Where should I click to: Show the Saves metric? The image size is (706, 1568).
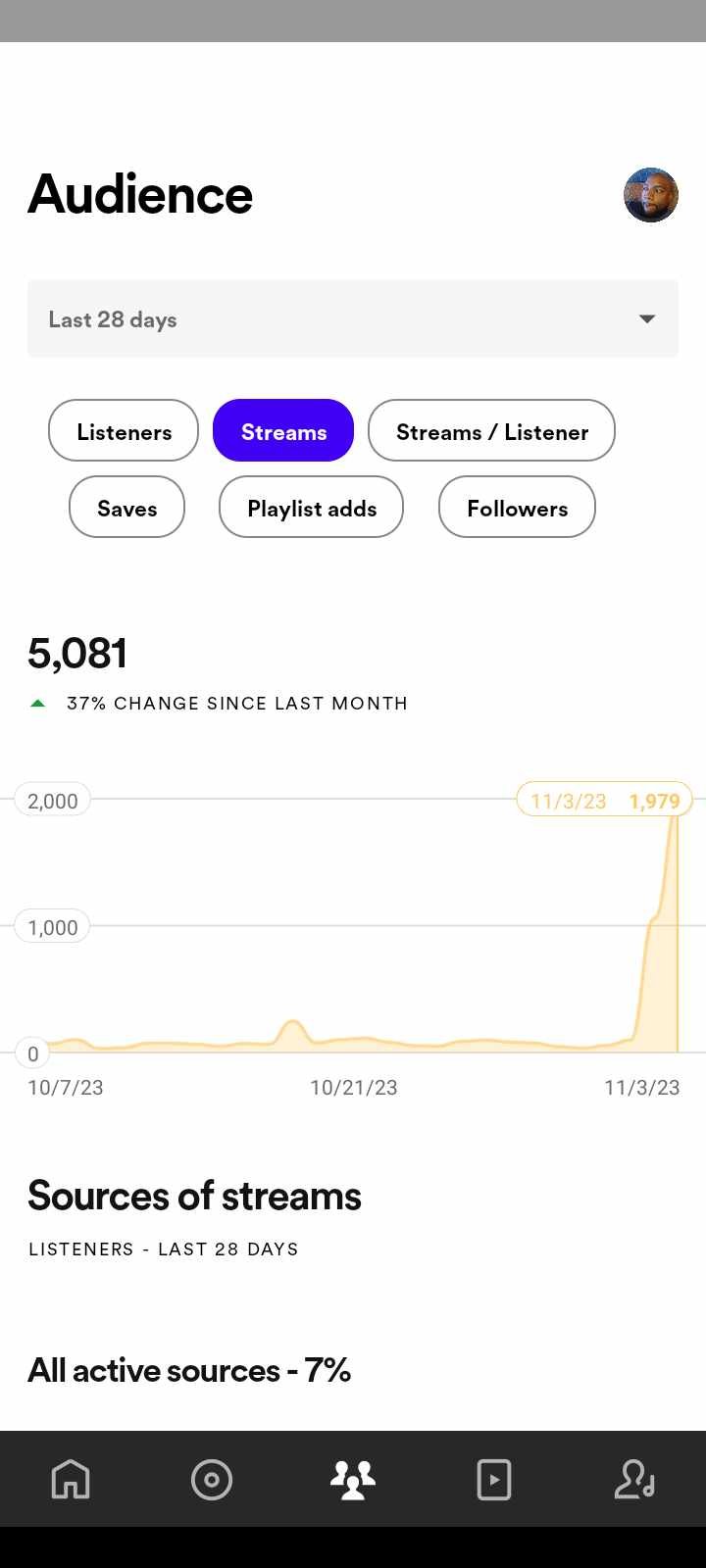pos(126,507)
